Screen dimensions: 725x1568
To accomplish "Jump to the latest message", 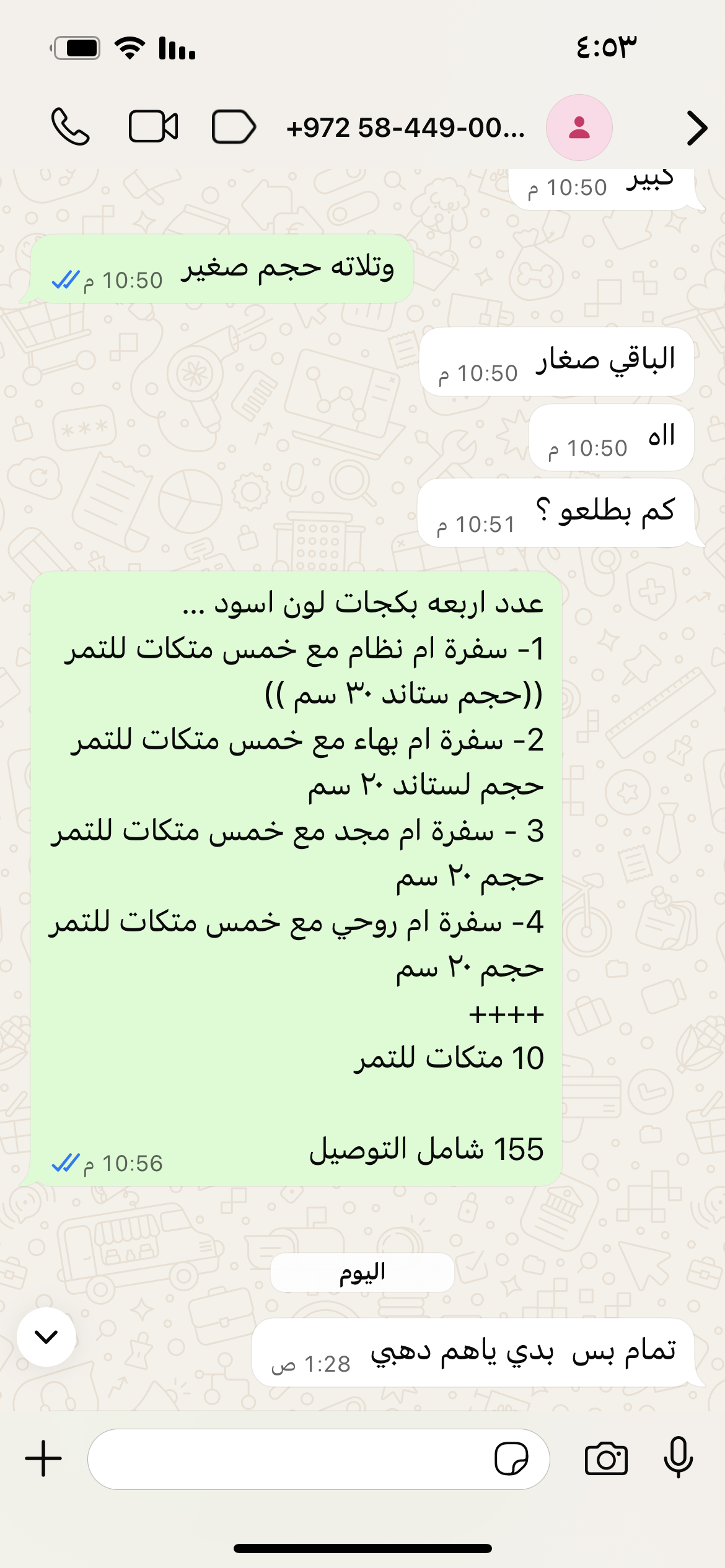I will [x=46, y=1336].
